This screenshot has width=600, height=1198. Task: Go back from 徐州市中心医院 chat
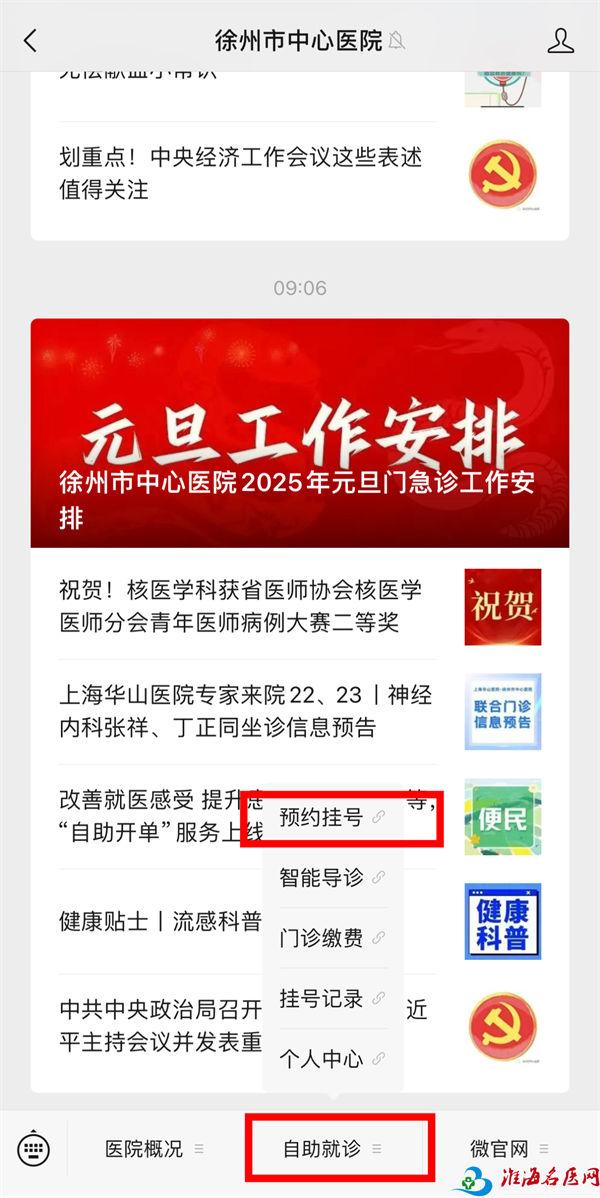30,41
